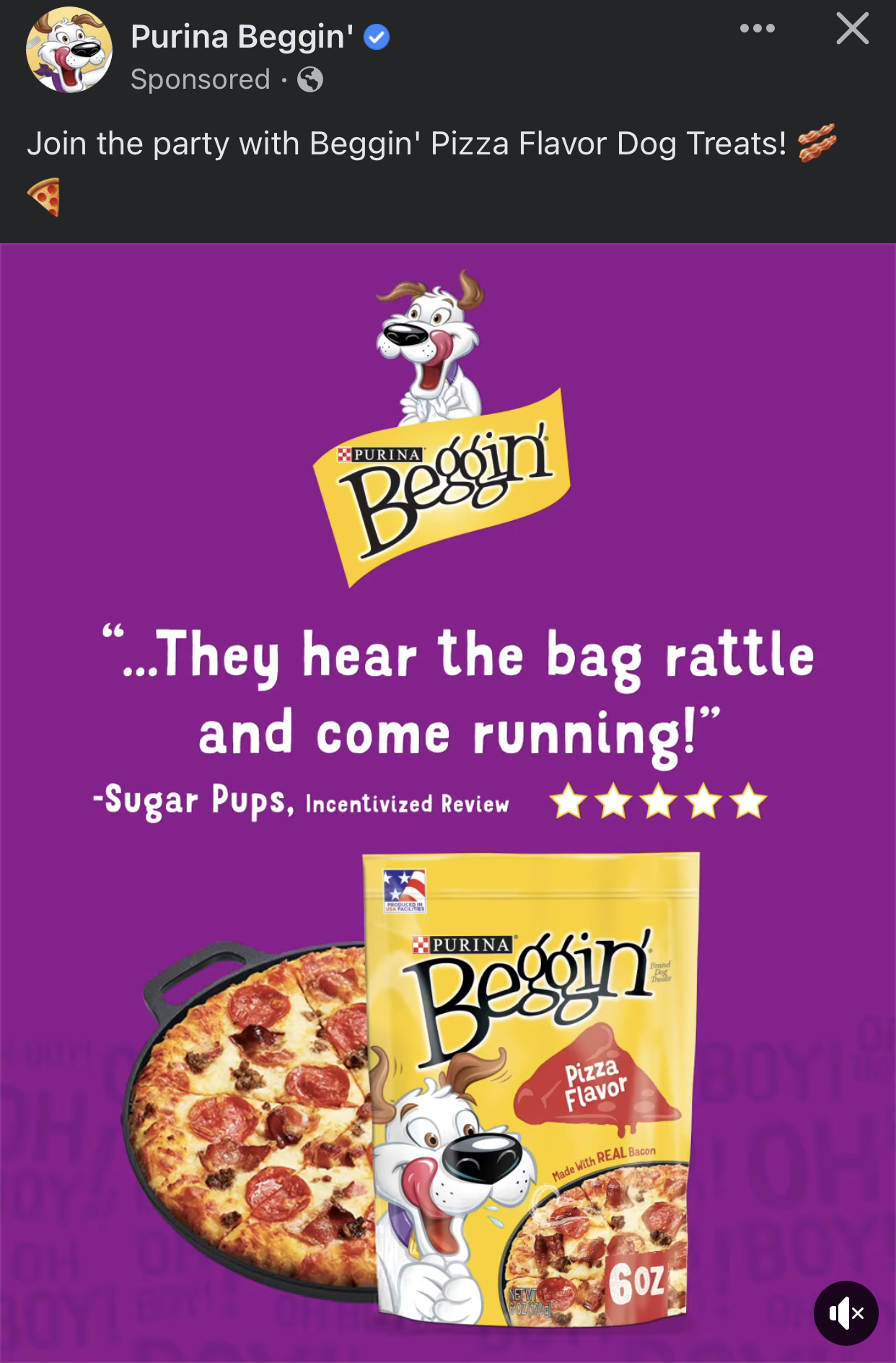Dismiss the sponsored post with the X

click(852, 29)
